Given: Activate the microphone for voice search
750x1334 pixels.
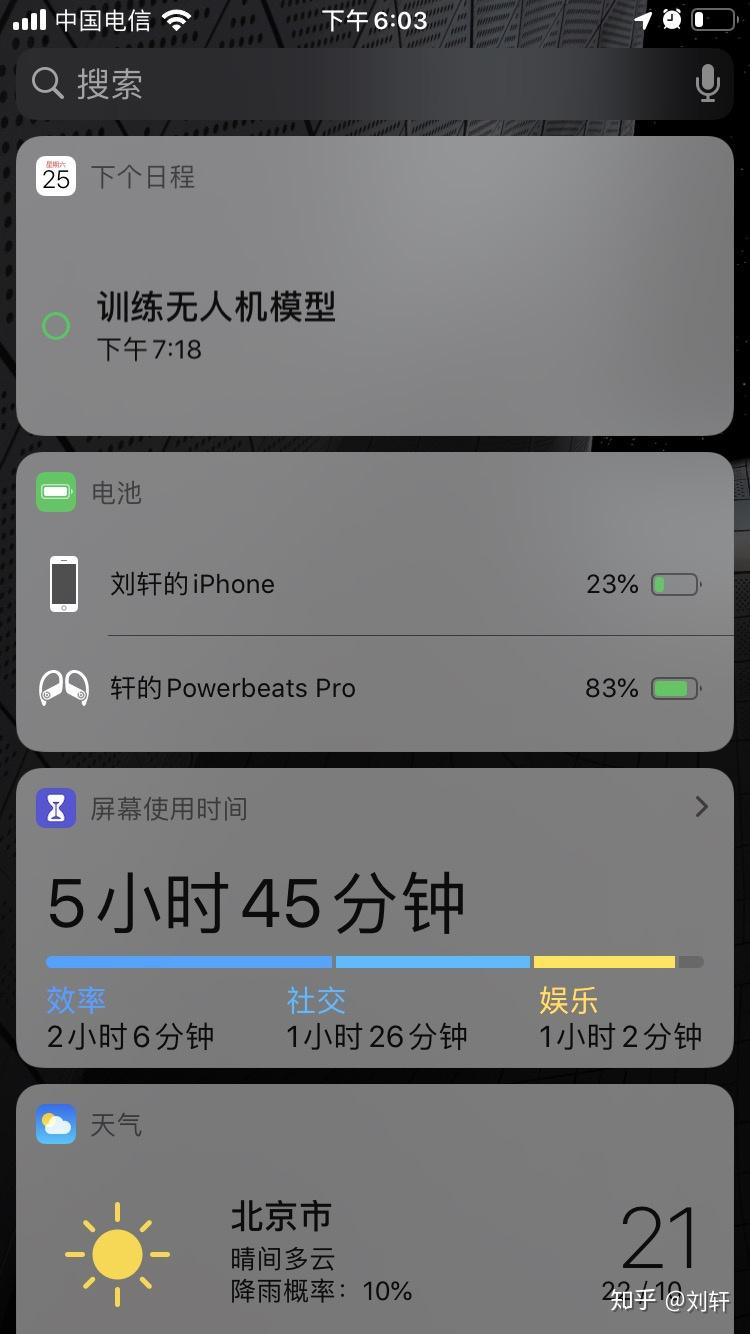Looking at the screenshot, I should pos(707,84).
